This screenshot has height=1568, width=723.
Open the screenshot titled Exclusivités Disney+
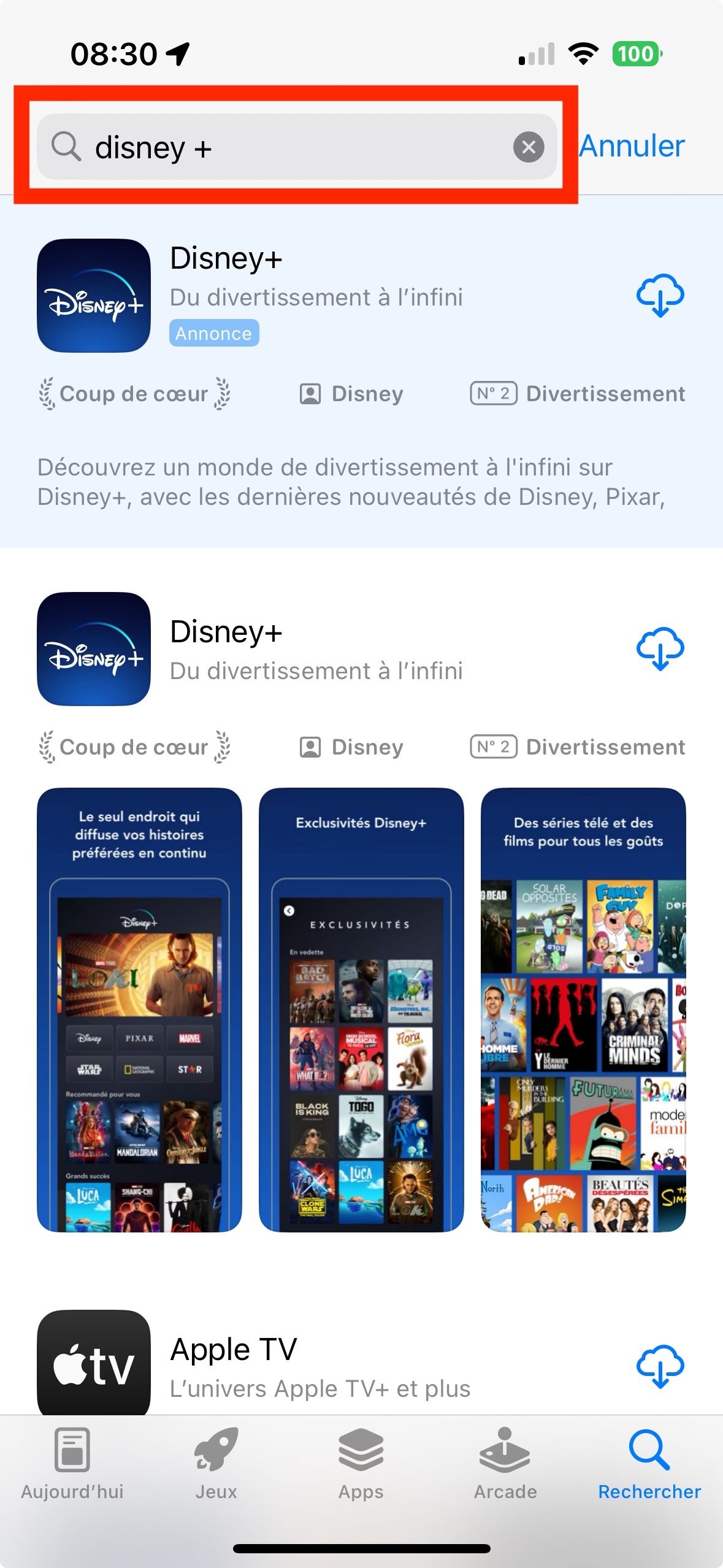pyautogui.click(x=361, y=1010)
